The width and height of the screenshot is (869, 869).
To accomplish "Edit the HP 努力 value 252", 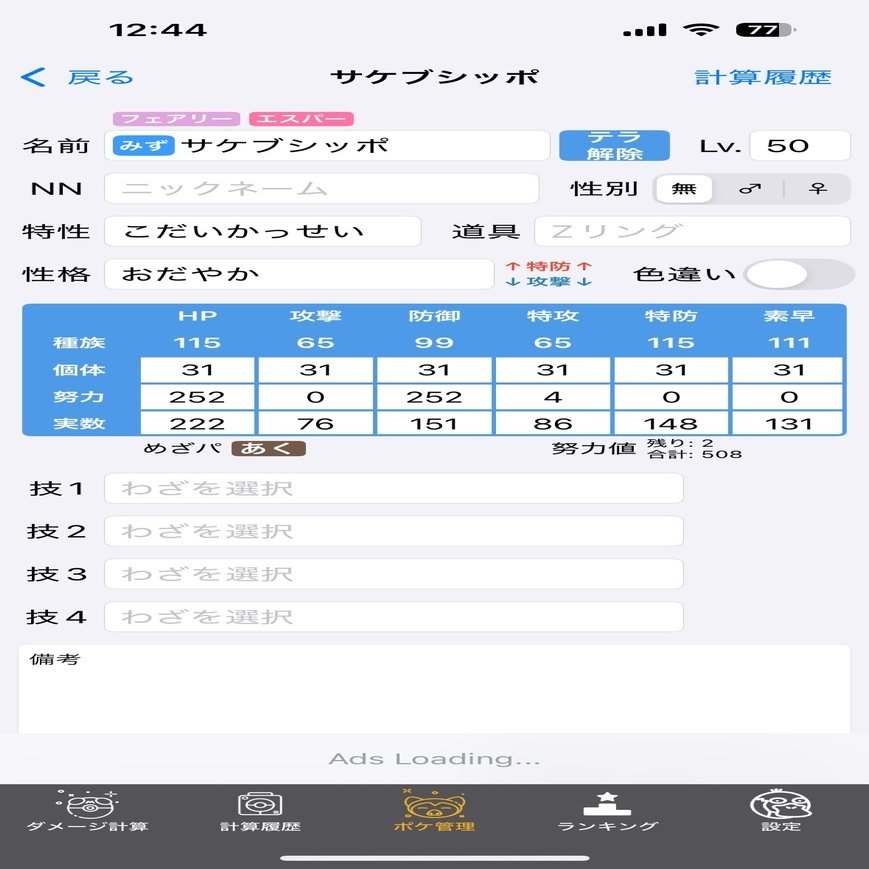I will click(197, 397).
